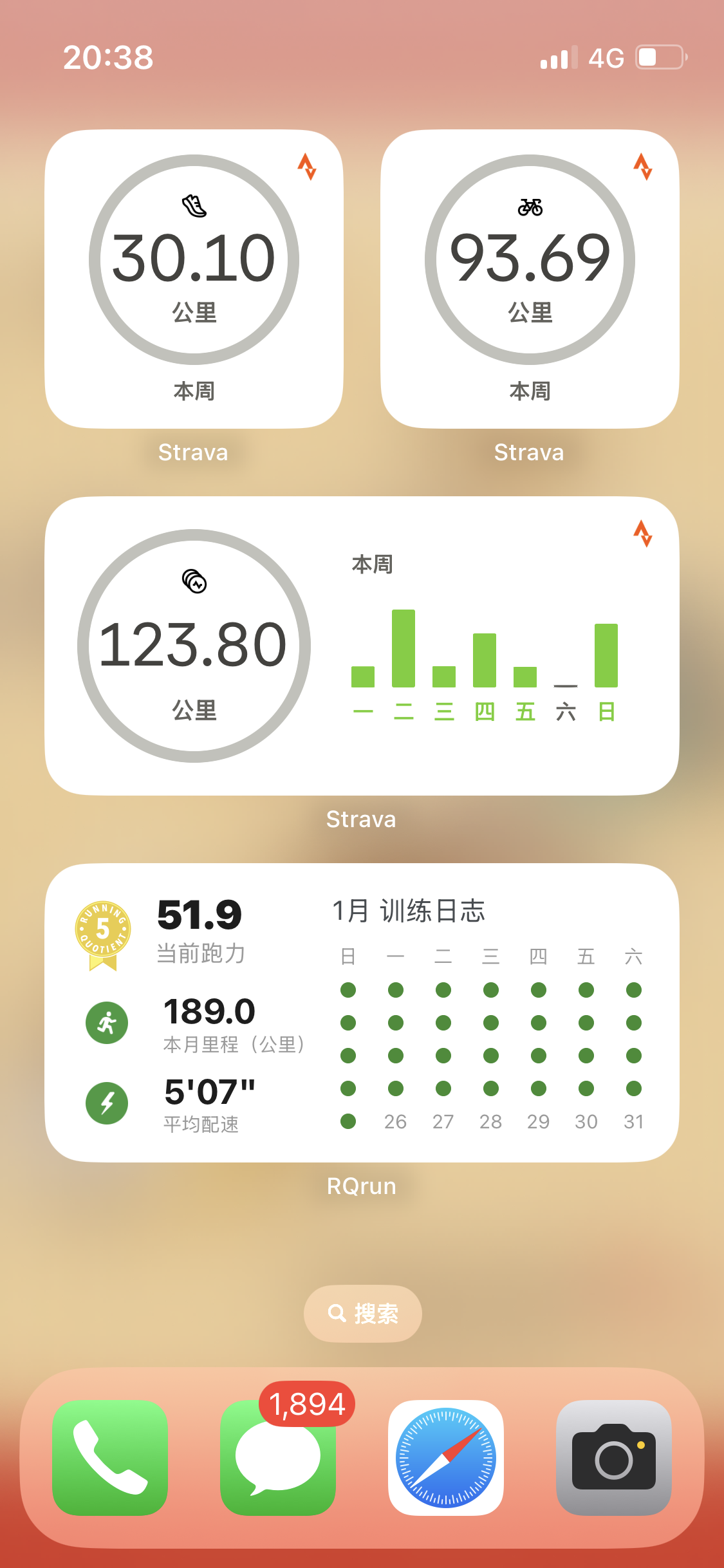Open the Strava weekly running distance widget
The width and height of the screenshot is (724, 1568).
click(194, 279)
